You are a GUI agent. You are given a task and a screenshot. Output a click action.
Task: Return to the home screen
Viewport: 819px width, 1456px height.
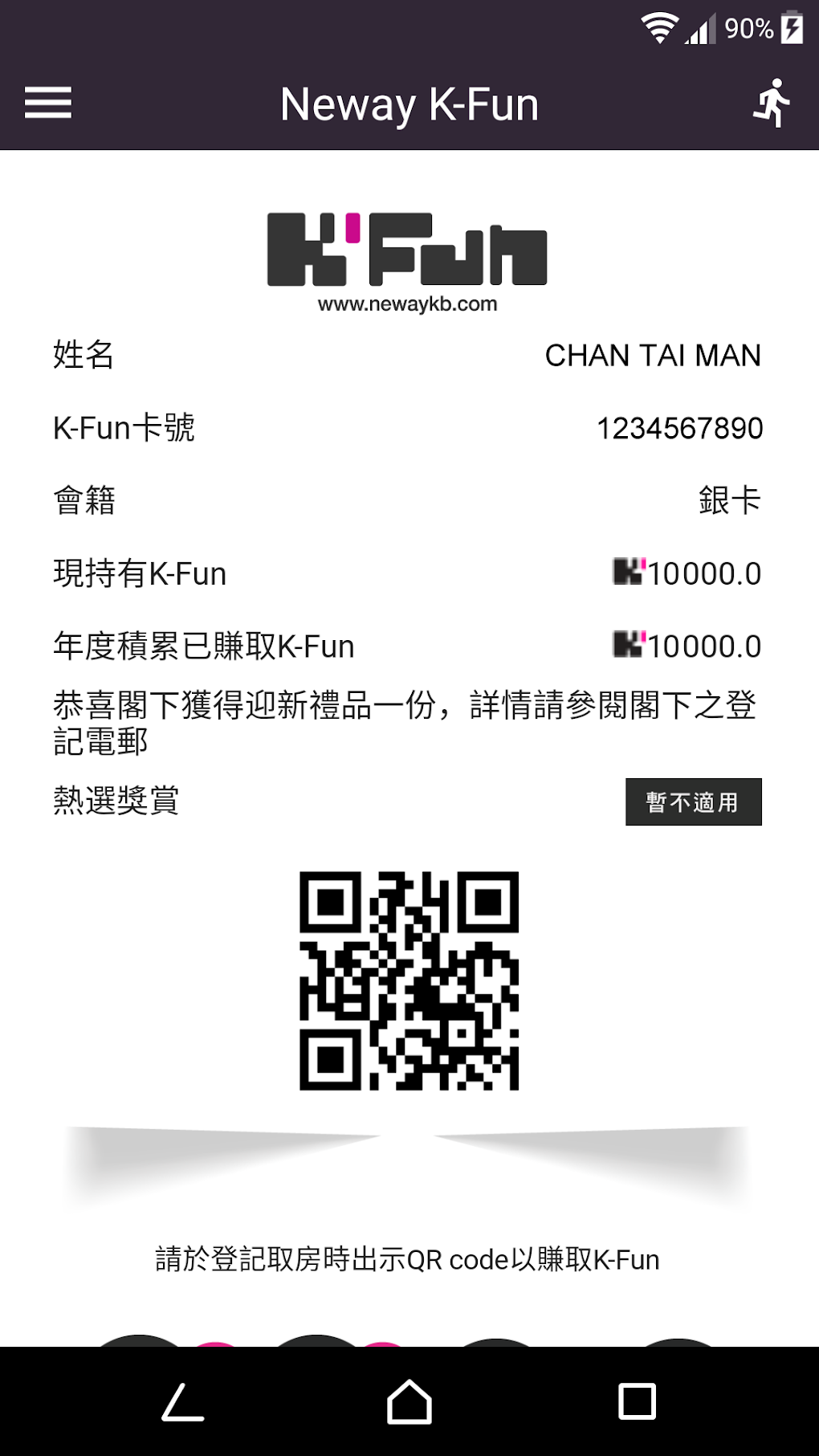[409, 1401]
